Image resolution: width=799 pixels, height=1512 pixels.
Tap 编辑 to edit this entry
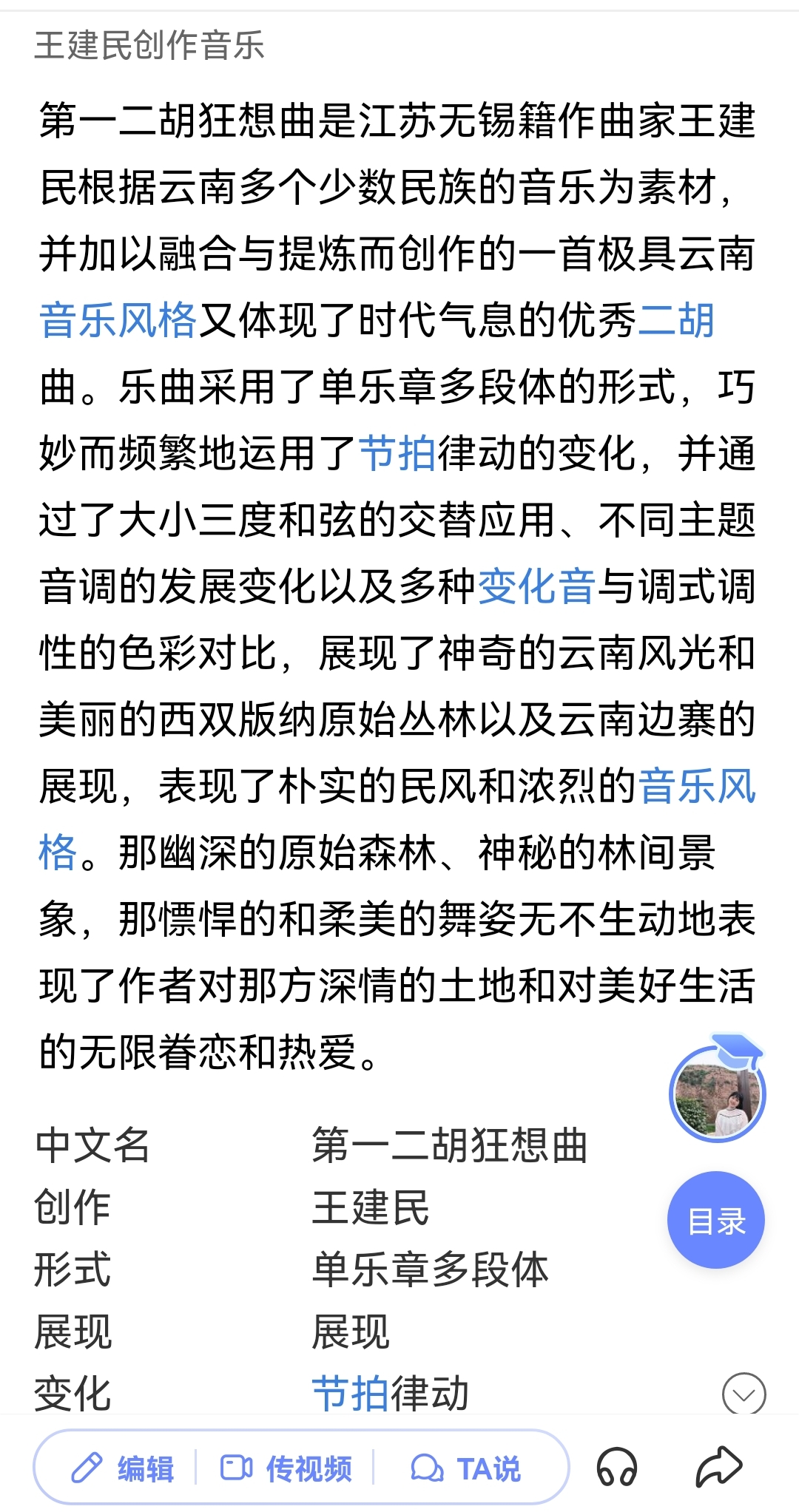124,1468
